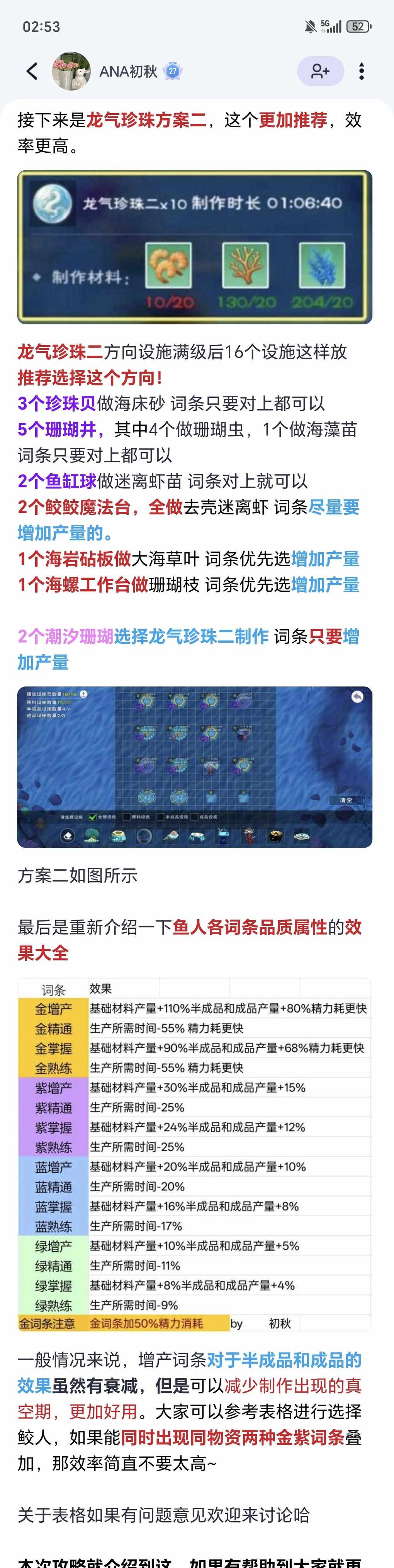Tap the ANA初秋 username

click(x=128, y=71)
